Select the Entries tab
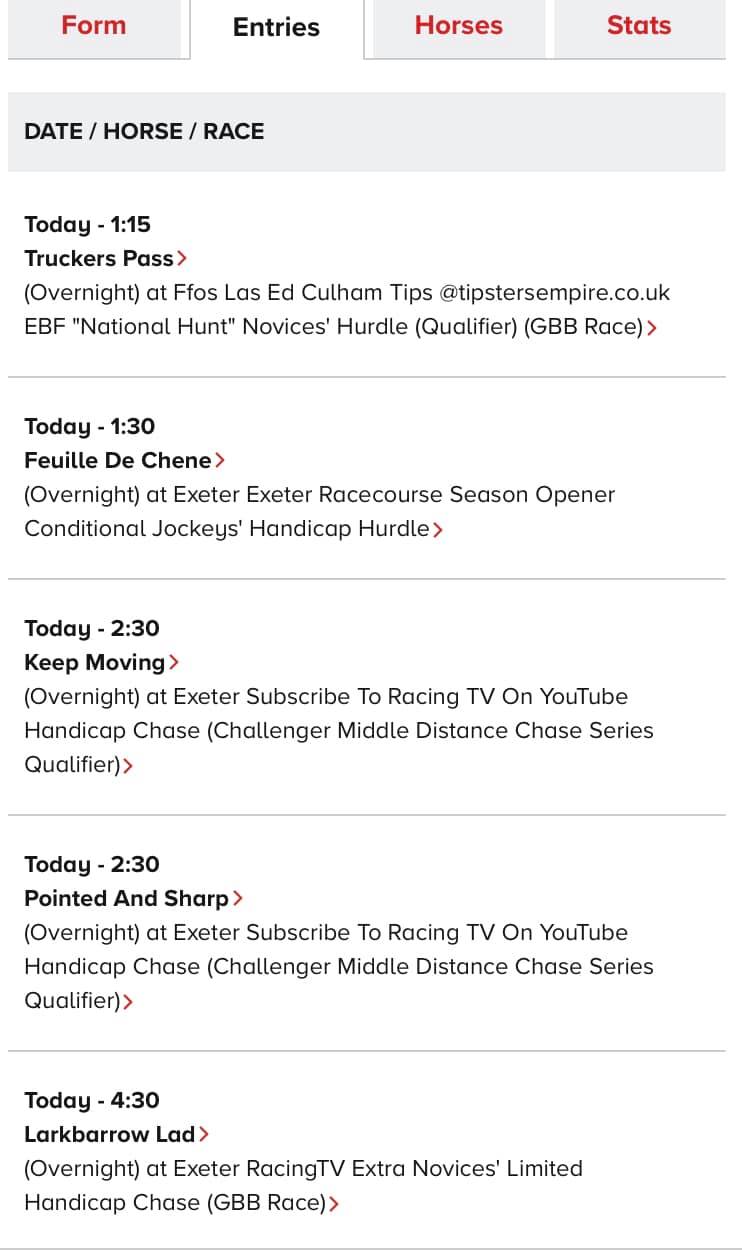742x1250 pixels. pos(276,27)
